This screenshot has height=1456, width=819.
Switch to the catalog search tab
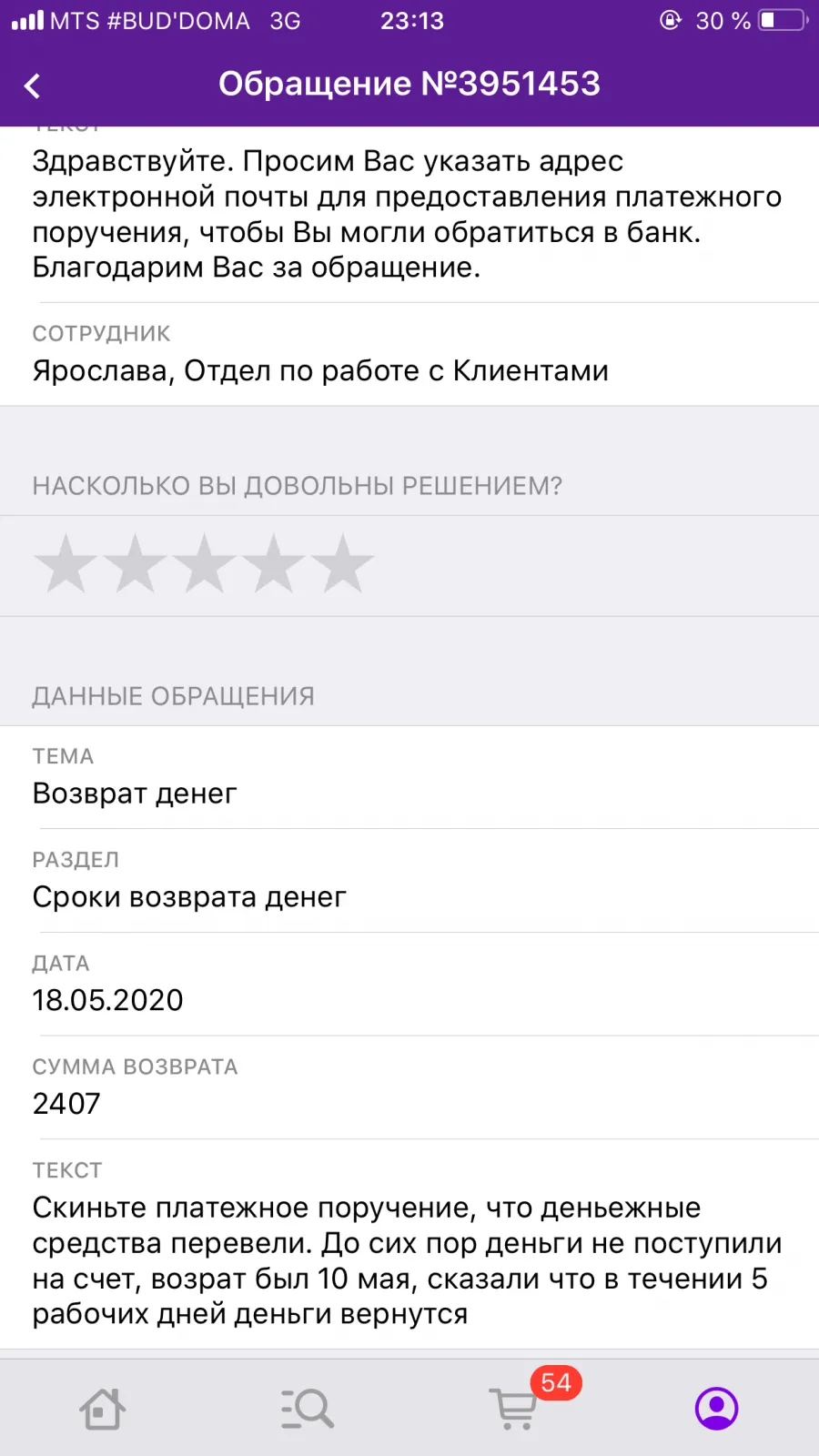point(307,1409)
